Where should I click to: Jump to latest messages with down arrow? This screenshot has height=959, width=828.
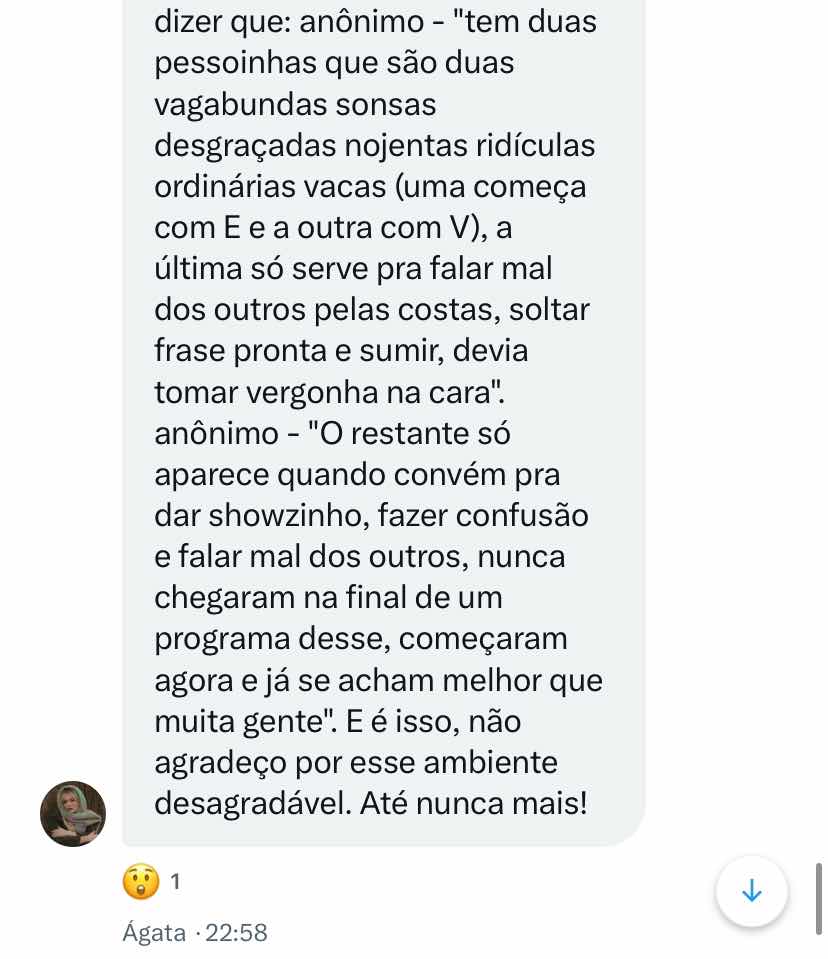click(x=752, y=891)
